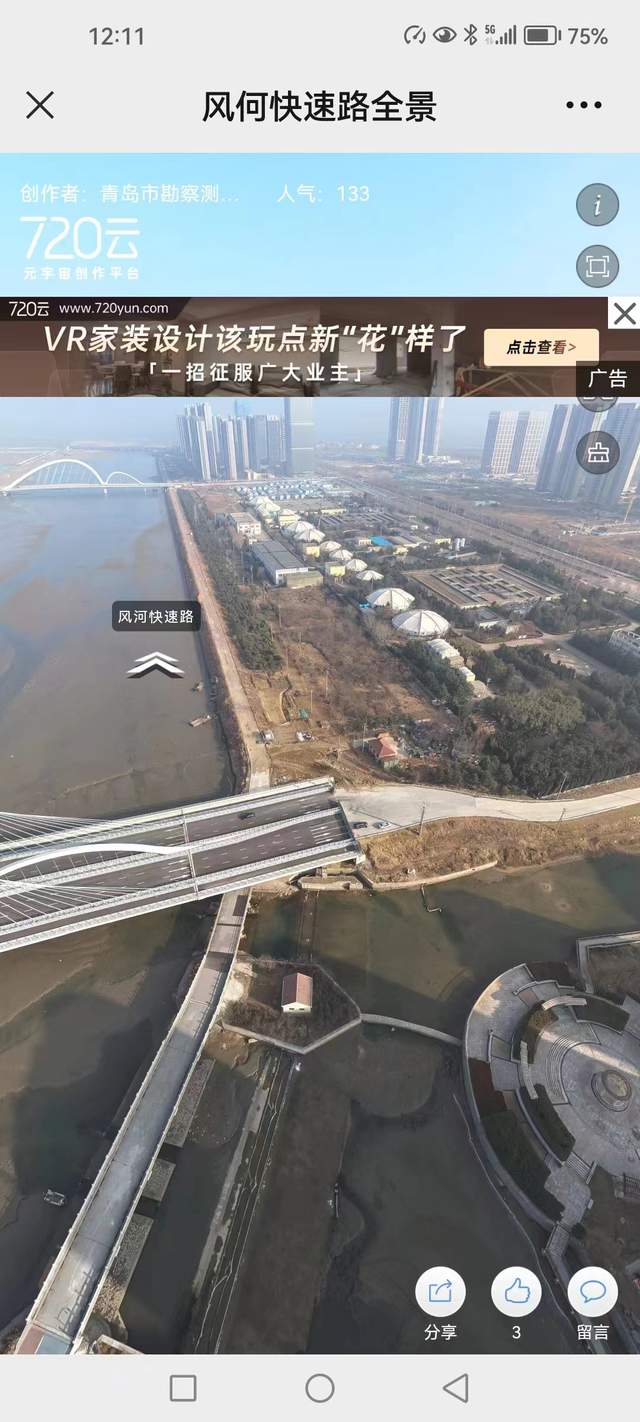Go back with the system back button
Screen dimensions: 640x1422
click(x=456, y=1388)
